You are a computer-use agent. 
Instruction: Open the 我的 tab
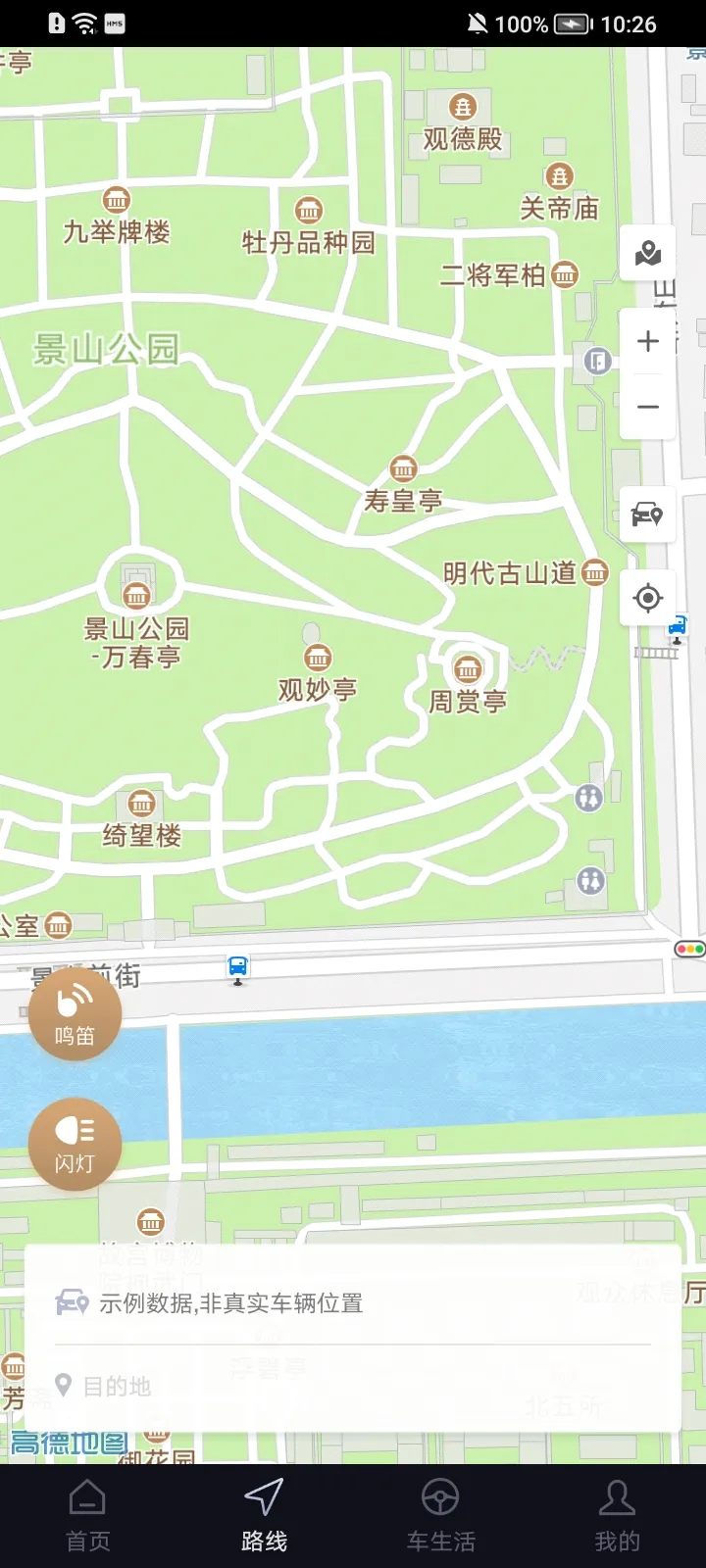pos(616,1512)
